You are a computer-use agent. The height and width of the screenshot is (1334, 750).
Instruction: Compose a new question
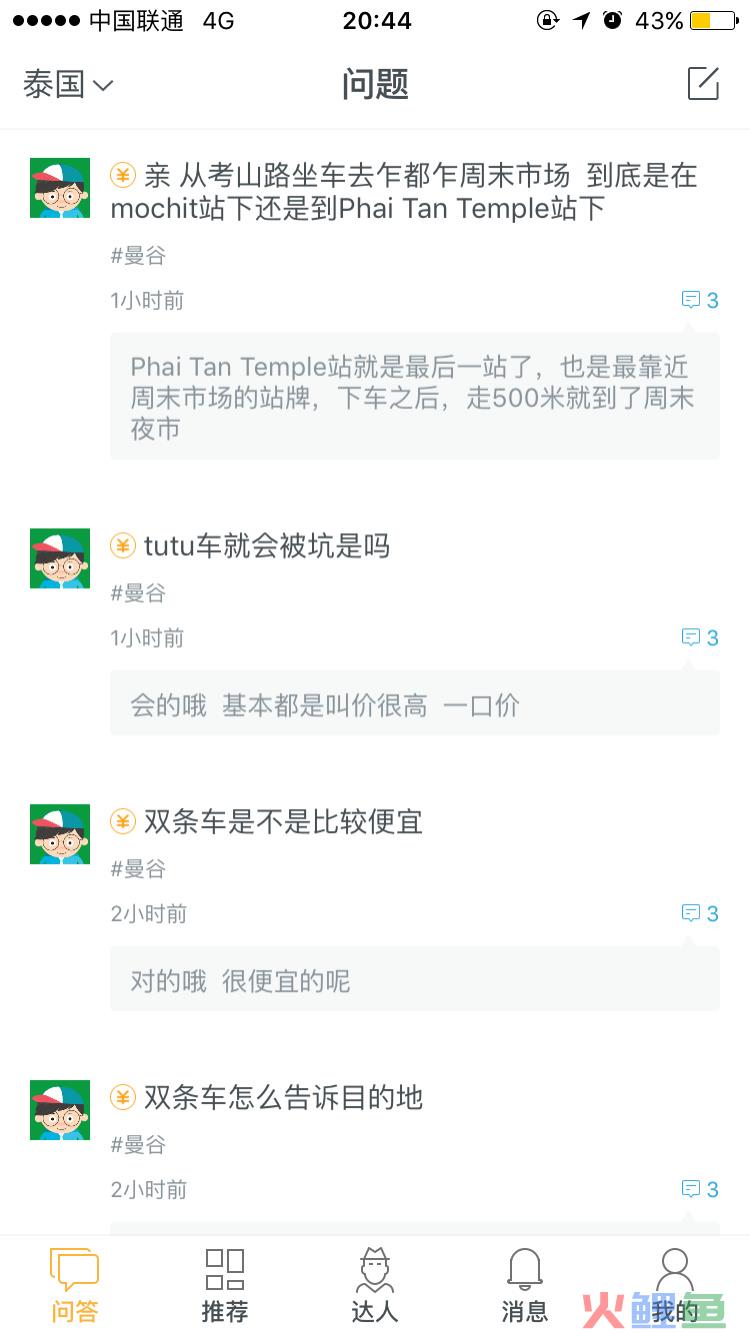[x=703, y=84]
